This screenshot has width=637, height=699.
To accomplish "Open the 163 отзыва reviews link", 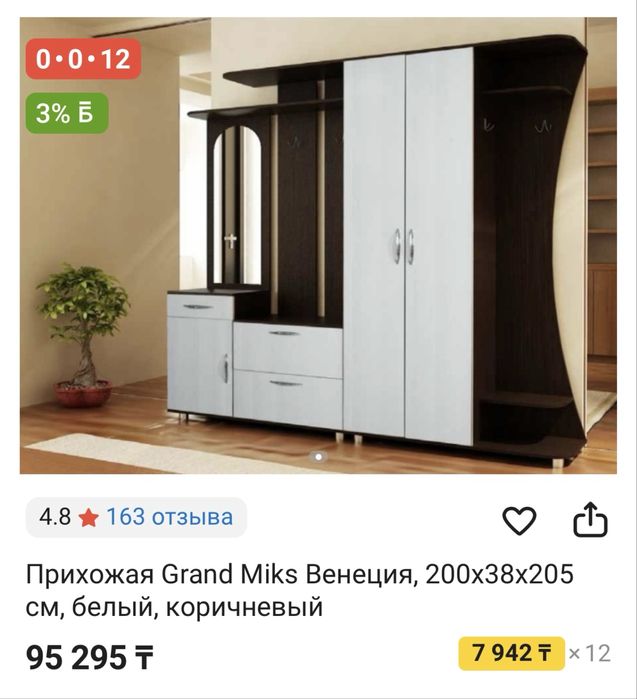I will pos(169,517).
